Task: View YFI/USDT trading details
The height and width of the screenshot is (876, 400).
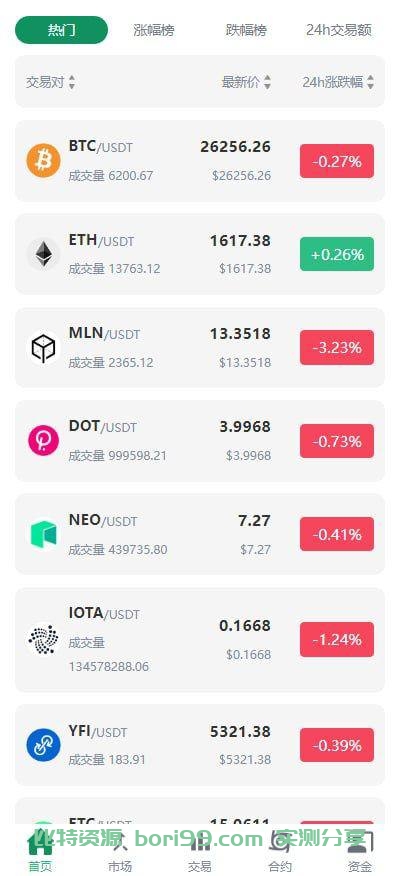Action: (x=200, y=745)
